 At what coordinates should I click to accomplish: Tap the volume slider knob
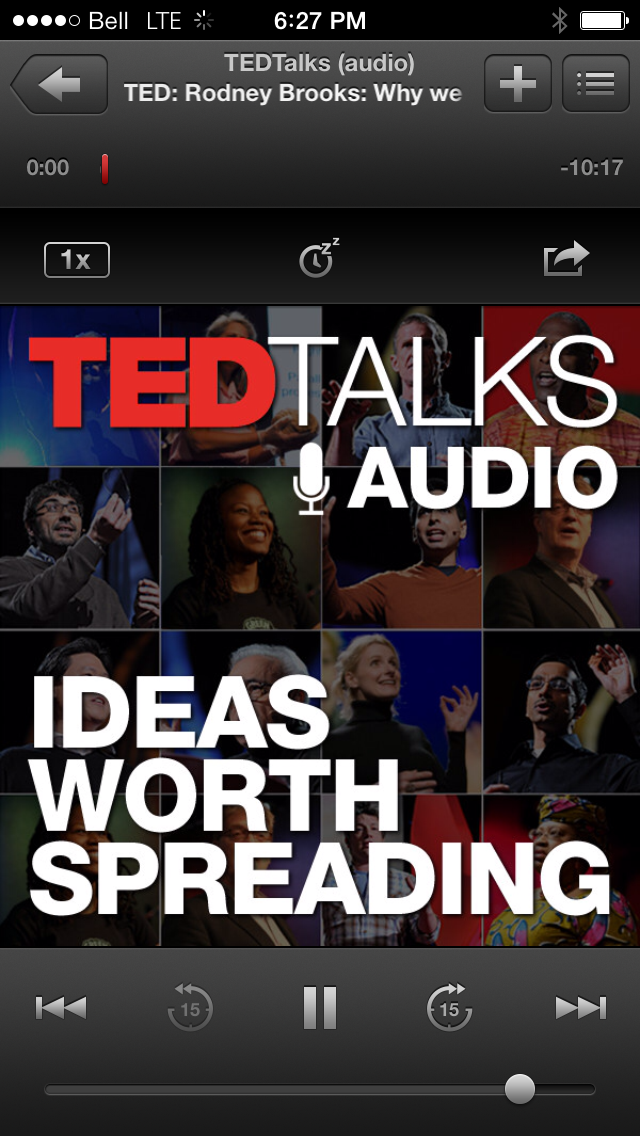pos(520,1089)
